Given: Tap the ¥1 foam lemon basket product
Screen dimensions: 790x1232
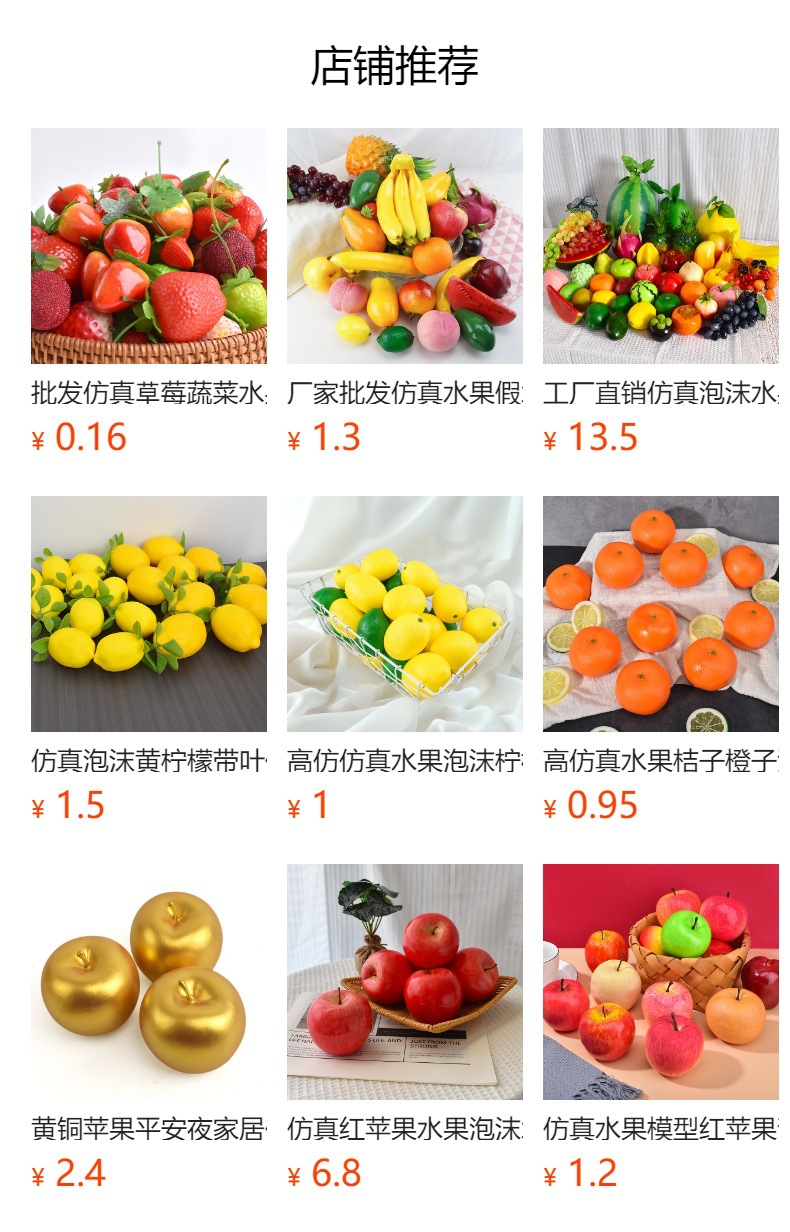Looking at the screenshot, I should pyautogui.click(x=405, y=614).
